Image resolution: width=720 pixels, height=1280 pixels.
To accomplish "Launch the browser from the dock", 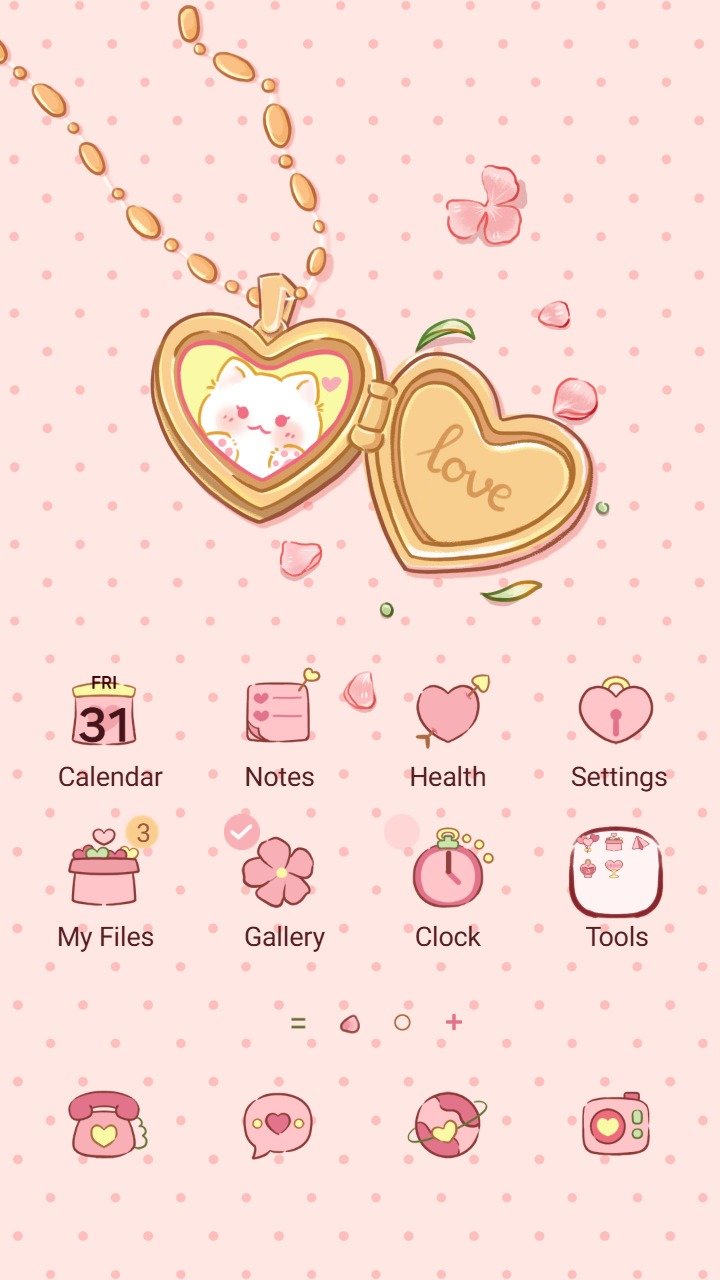I will [446, 1124].
